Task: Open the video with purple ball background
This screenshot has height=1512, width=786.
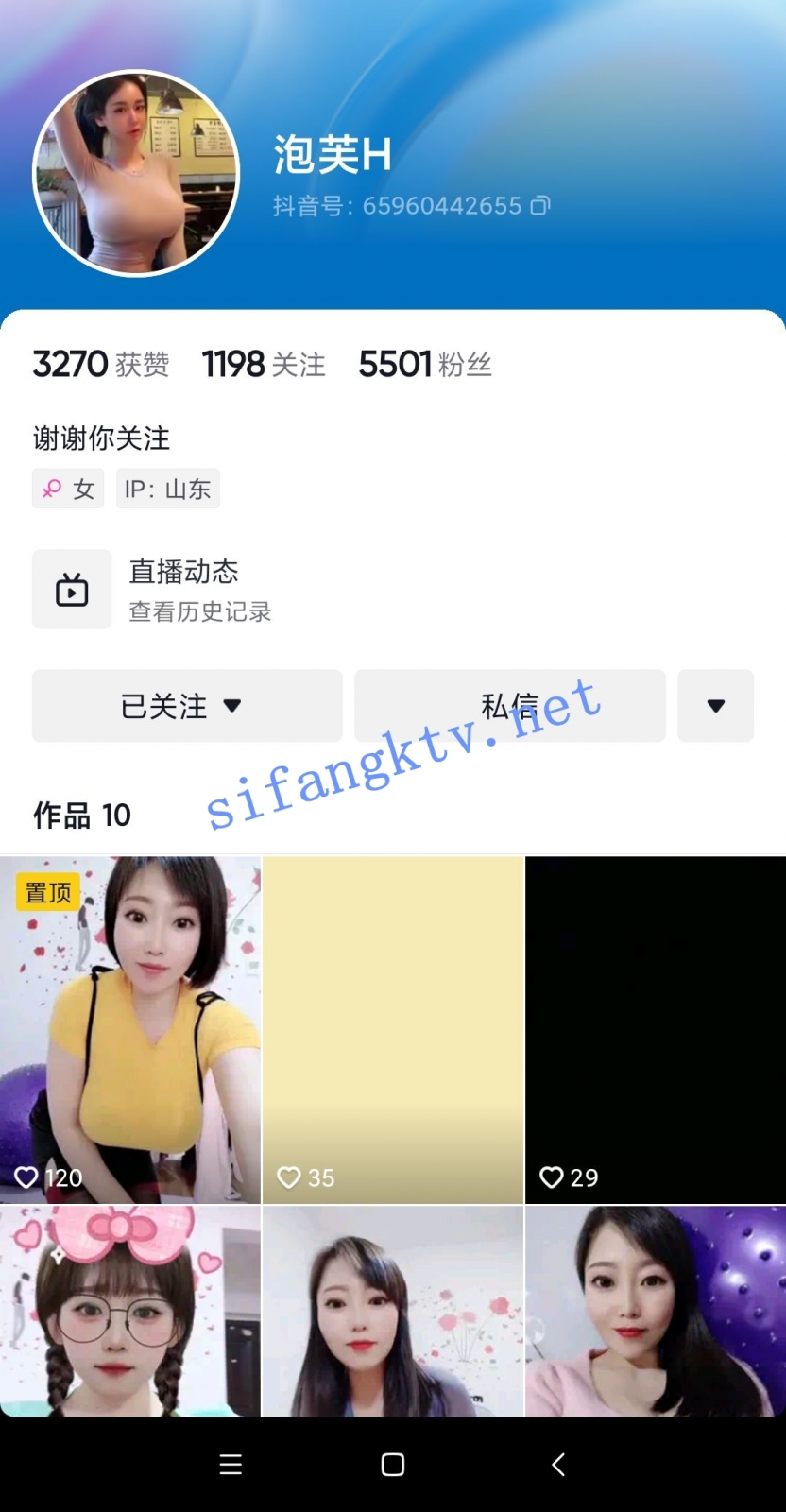Action: (656, 1312)
